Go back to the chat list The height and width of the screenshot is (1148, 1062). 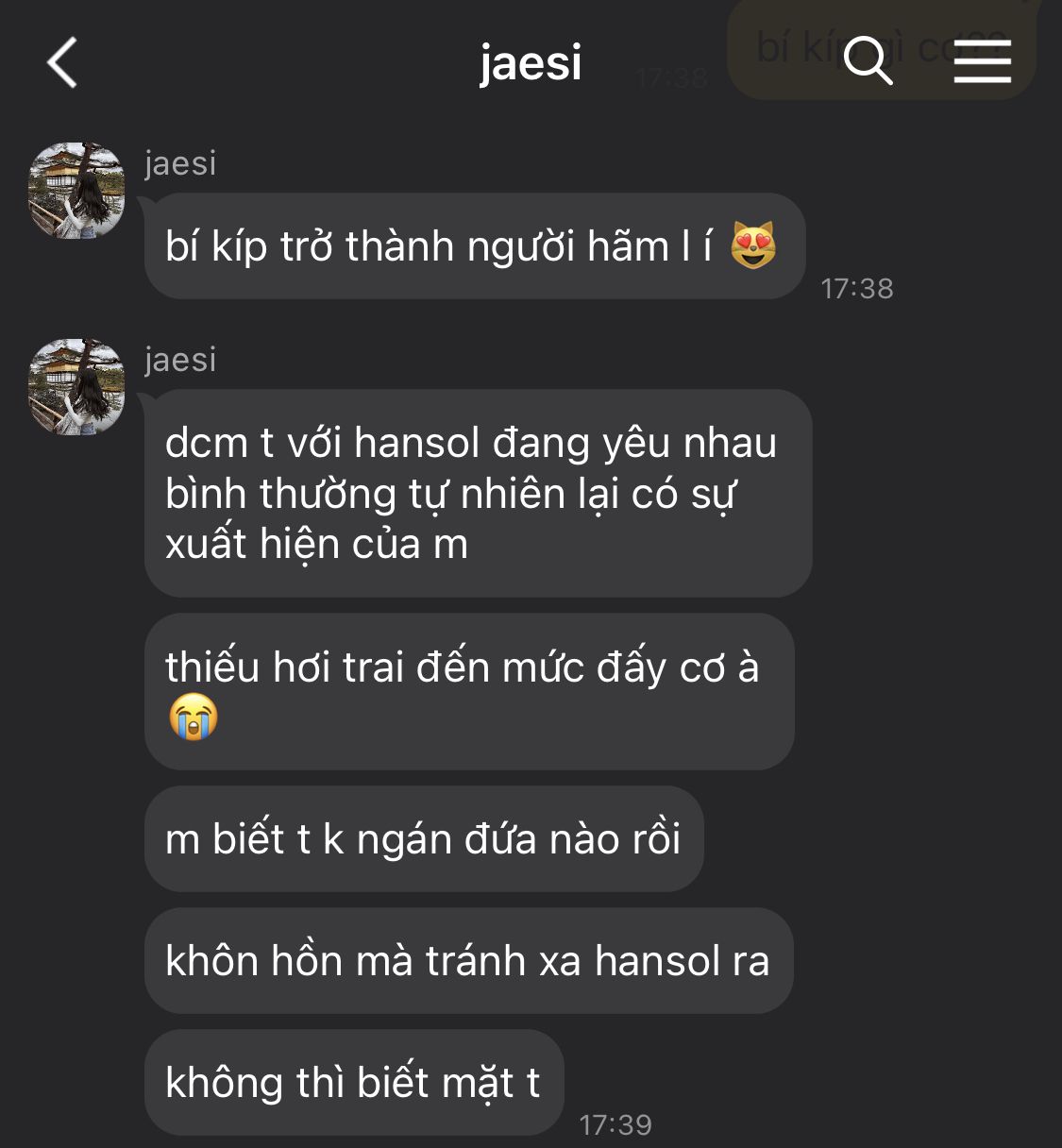[x=62, y=63]
